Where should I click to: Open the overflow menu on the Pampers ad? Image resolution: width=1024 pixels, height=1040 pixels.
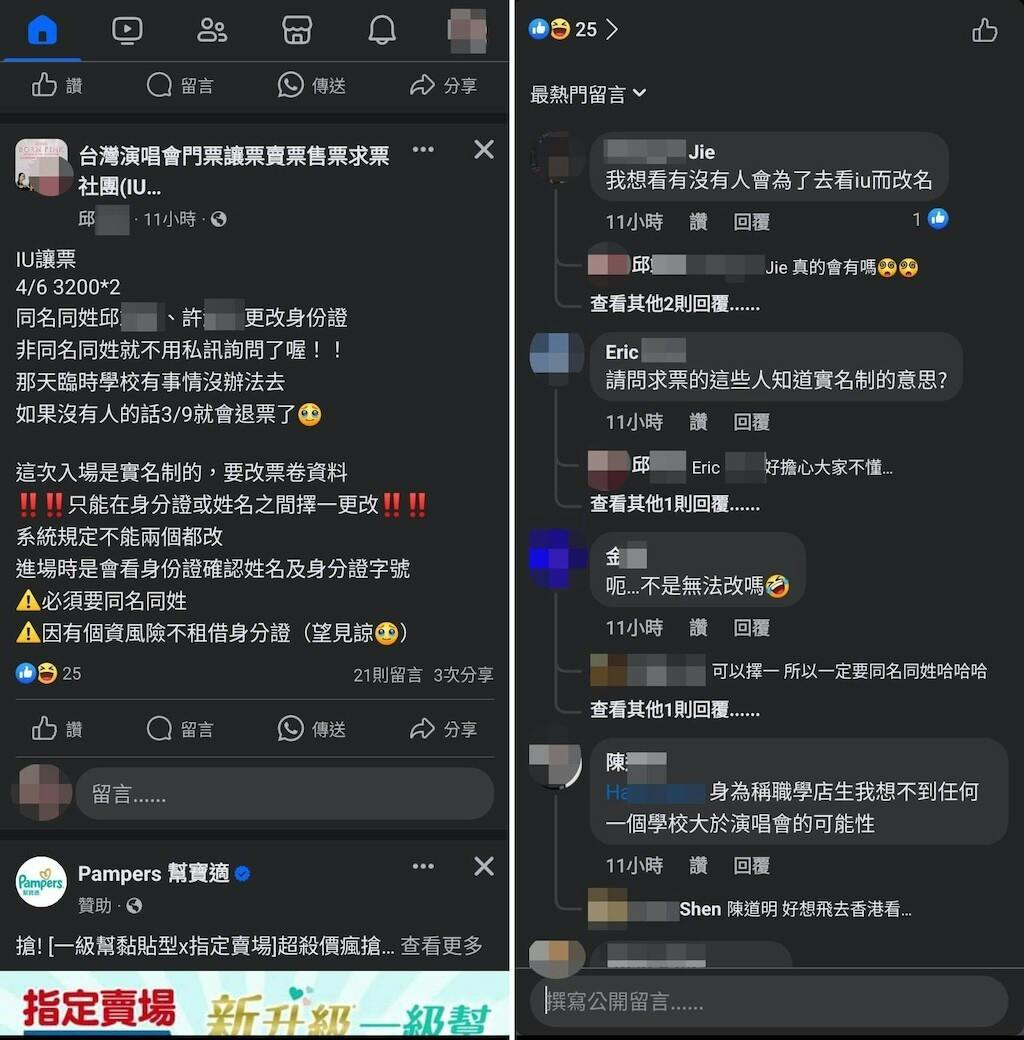[x=423, y=866]
